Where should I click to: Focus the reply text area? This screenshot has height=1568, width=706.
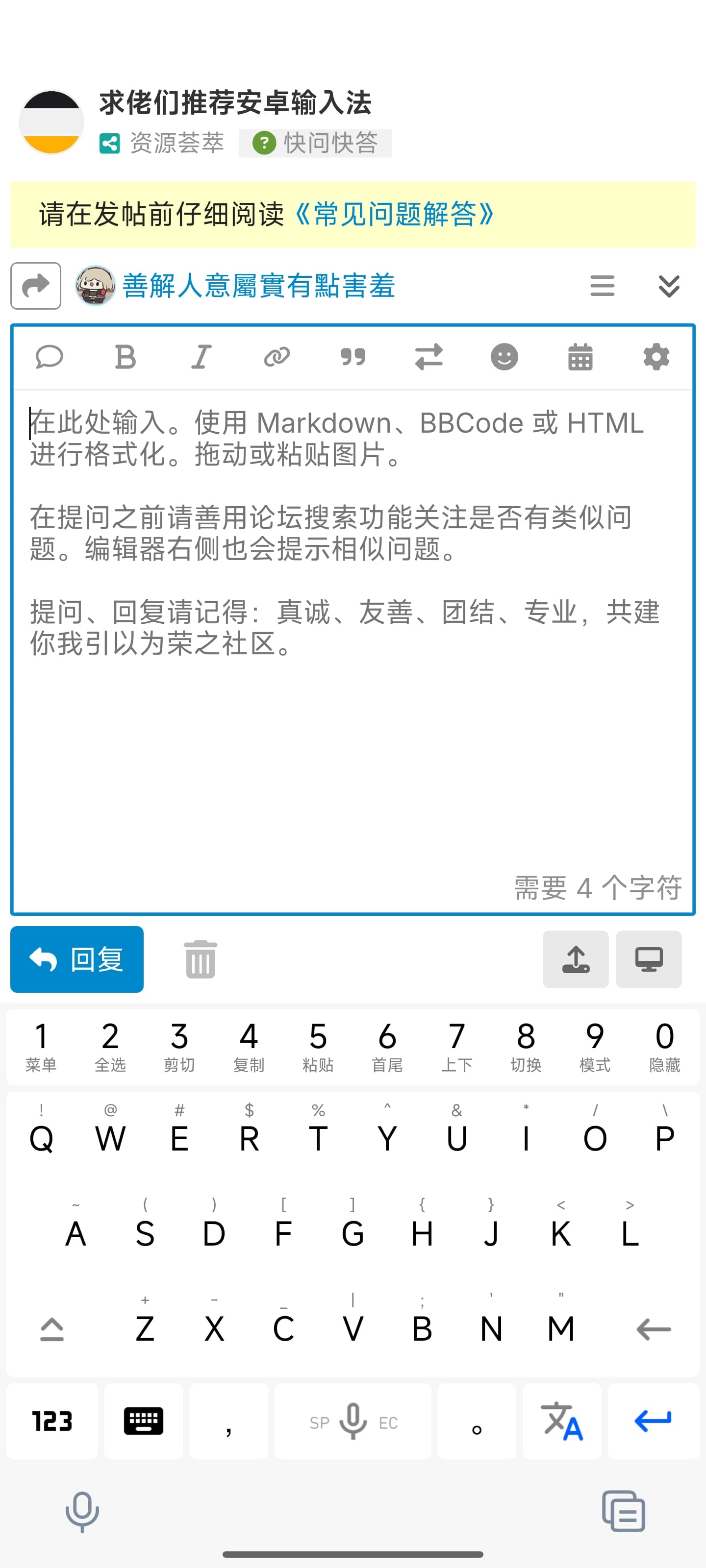pyautogui.click(x=353, y=650)
